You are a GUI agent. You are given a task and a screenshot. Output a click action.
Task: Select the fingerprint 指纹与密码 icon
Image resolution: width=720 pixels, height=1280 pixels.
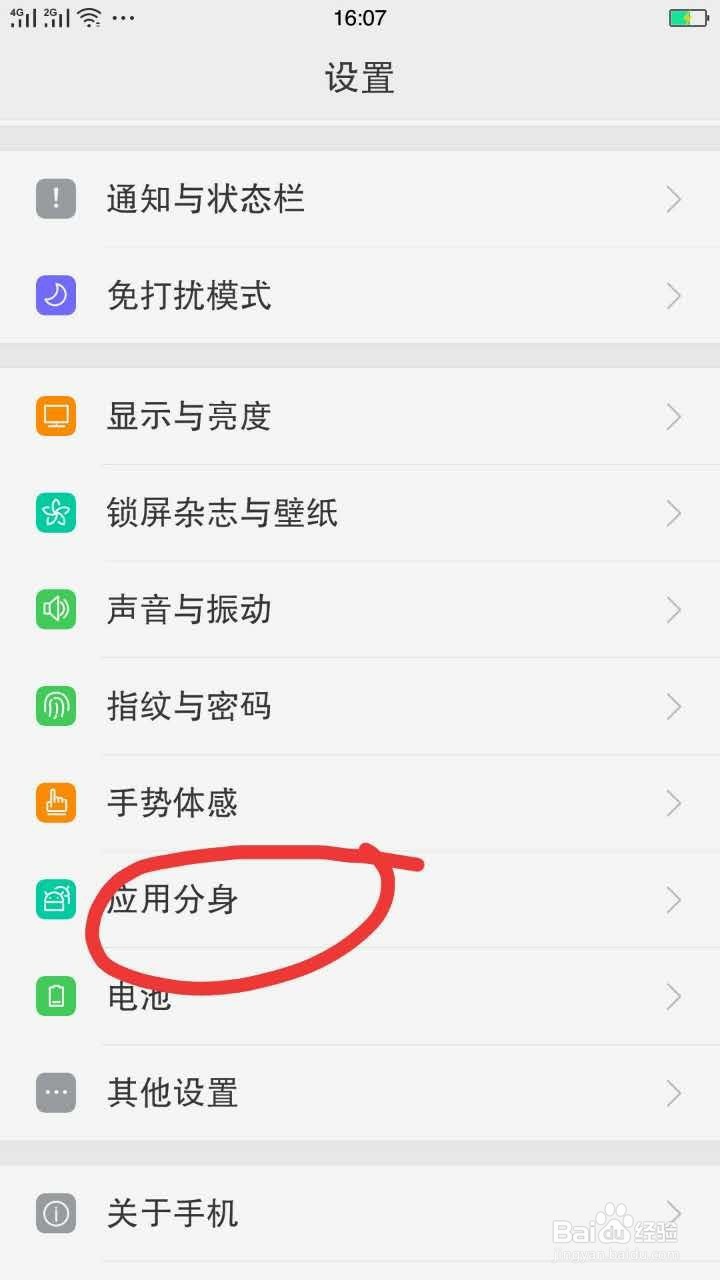(55, 706)
